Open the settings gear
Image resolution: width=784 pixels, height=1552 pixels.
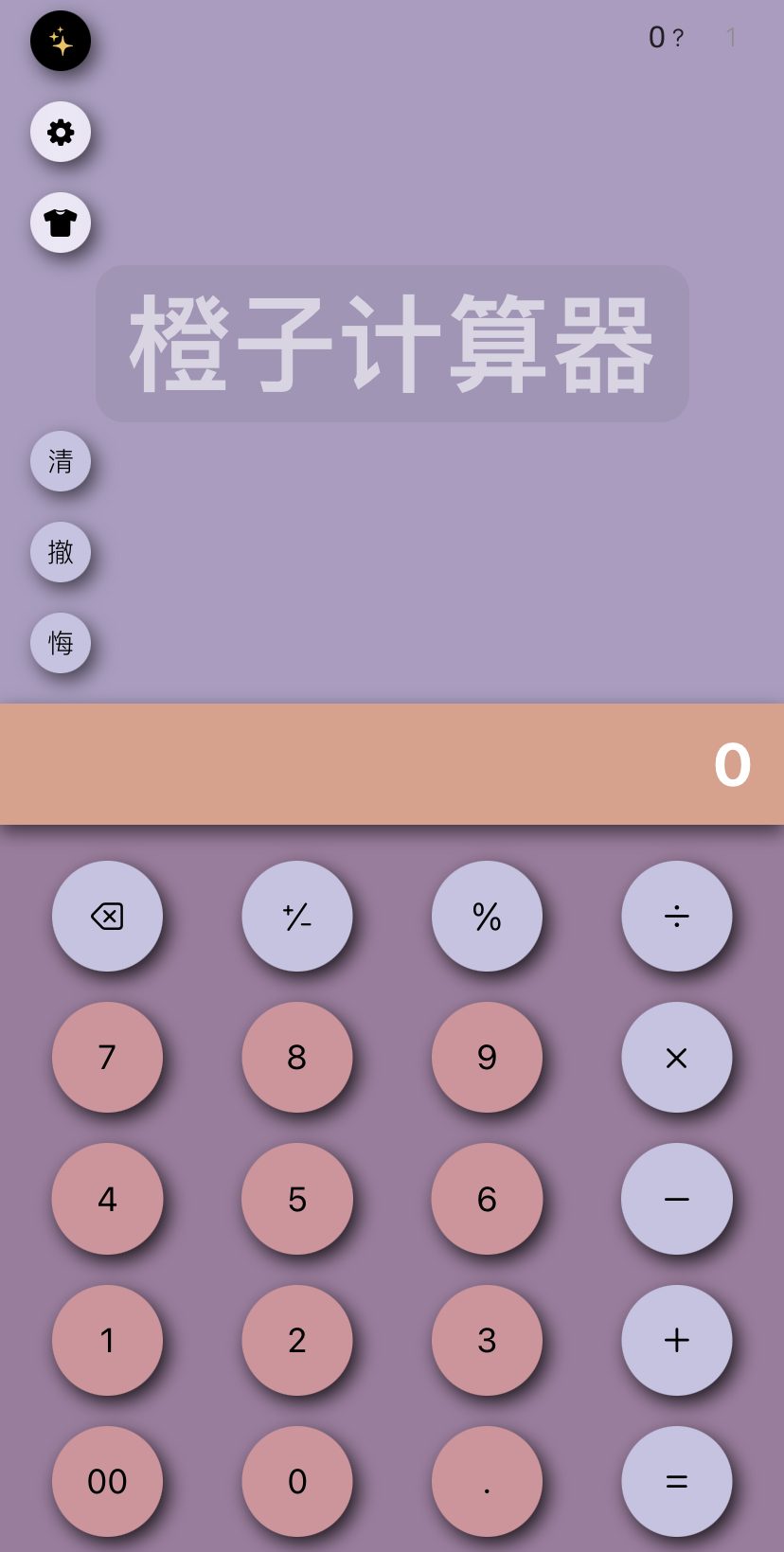(61, 132)
